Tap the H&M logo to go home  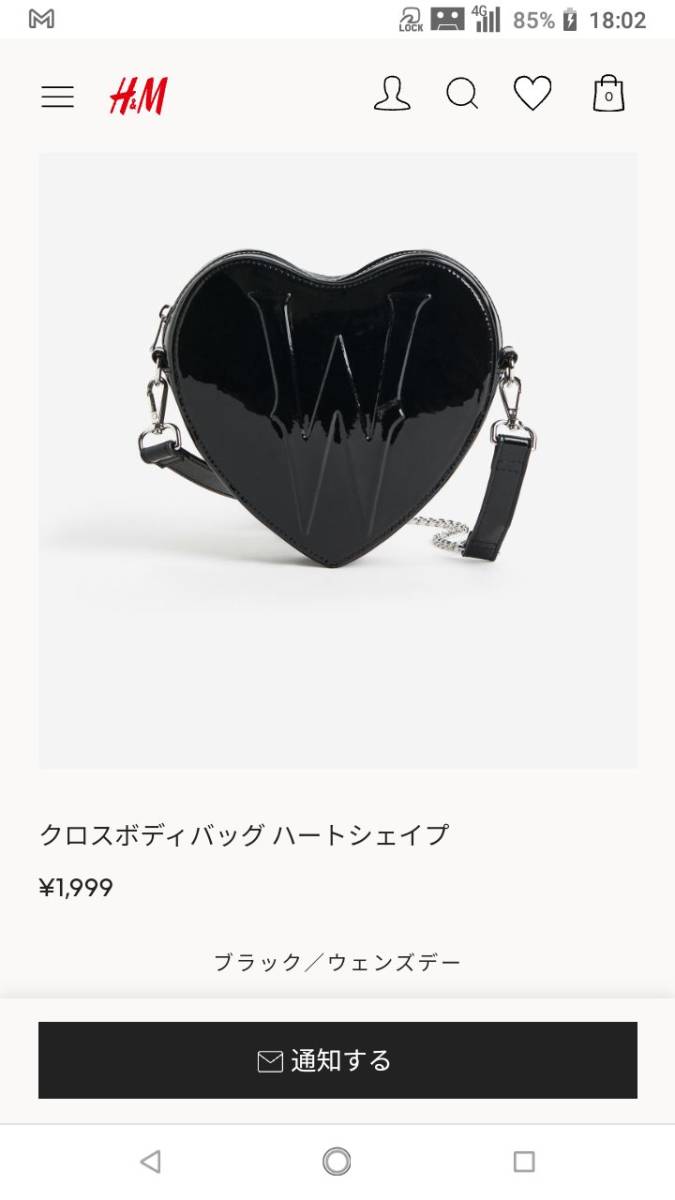[139, 96]
